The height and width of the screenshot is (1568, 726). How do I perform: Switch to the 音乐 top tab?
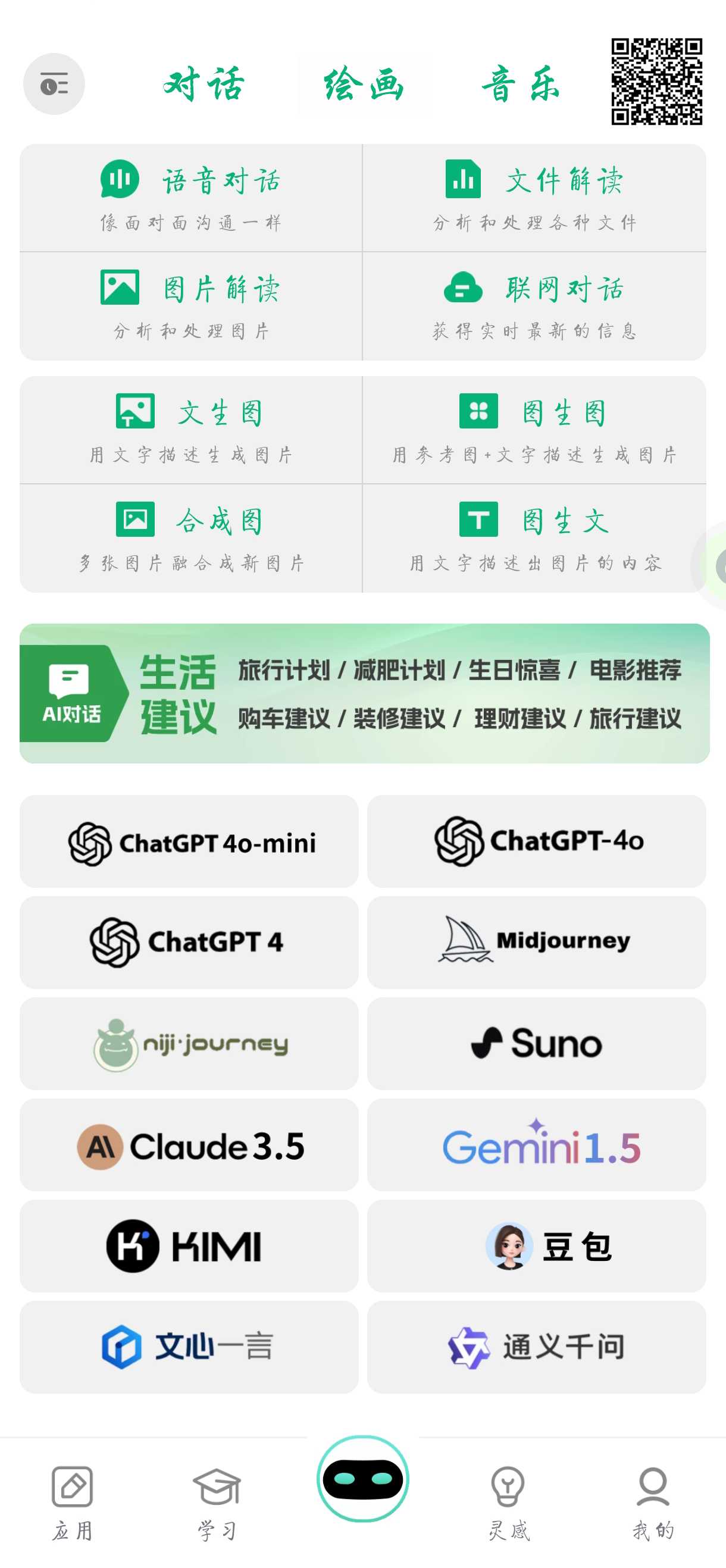pyautogui.click(x=520, y=84)
